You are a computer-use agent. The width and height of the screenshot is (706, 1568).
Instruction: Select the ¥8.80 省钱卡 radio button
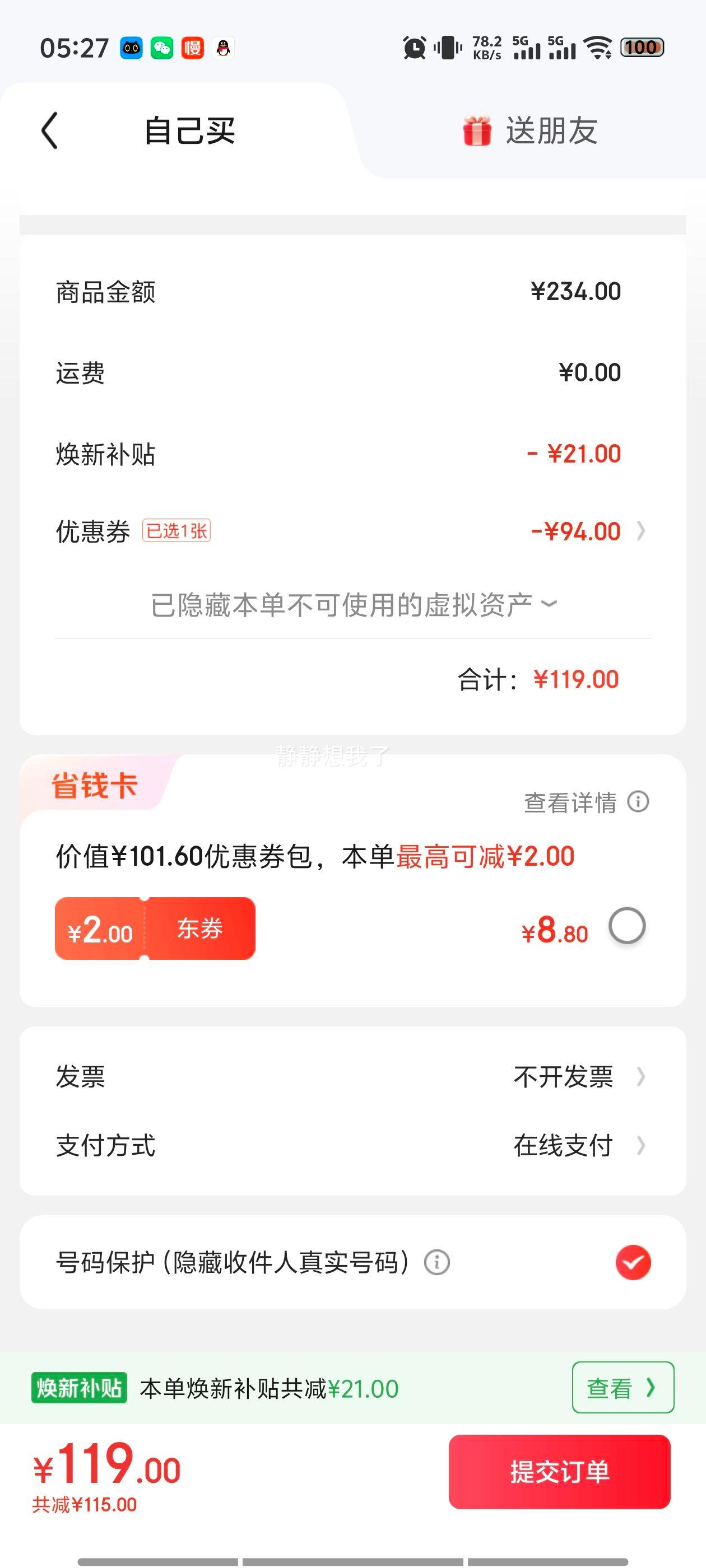[x=627, y=926]
